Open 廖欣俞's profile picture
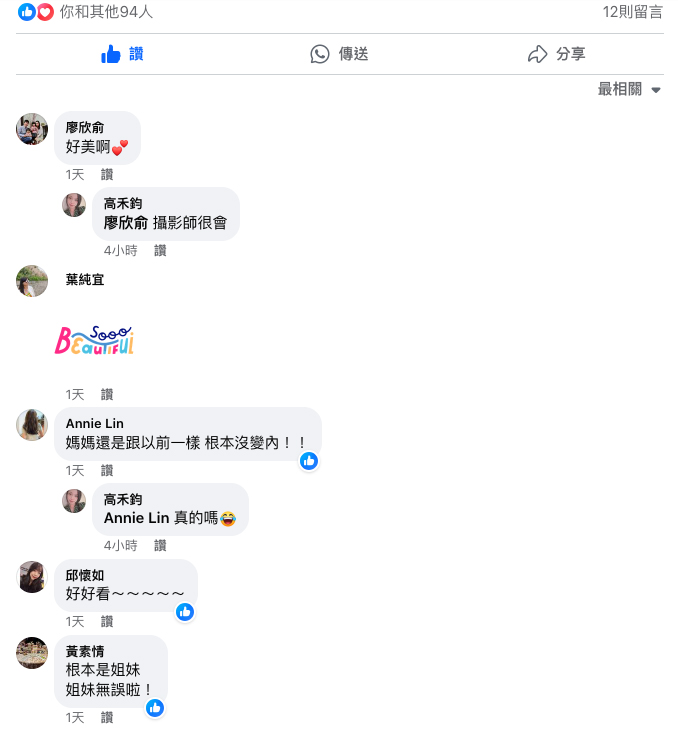Viewport: 678px width, 730px height. coord(32,129)
